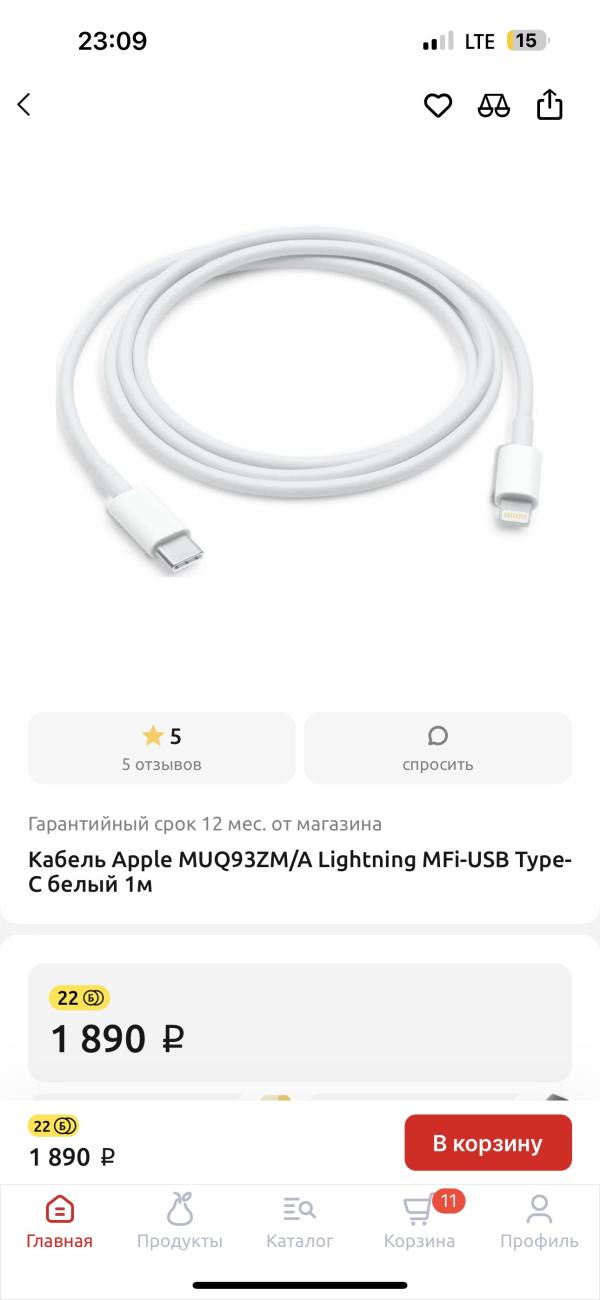Tap спросить to ask a question
Screen dimensions: 600x1300
pos(438,748)
